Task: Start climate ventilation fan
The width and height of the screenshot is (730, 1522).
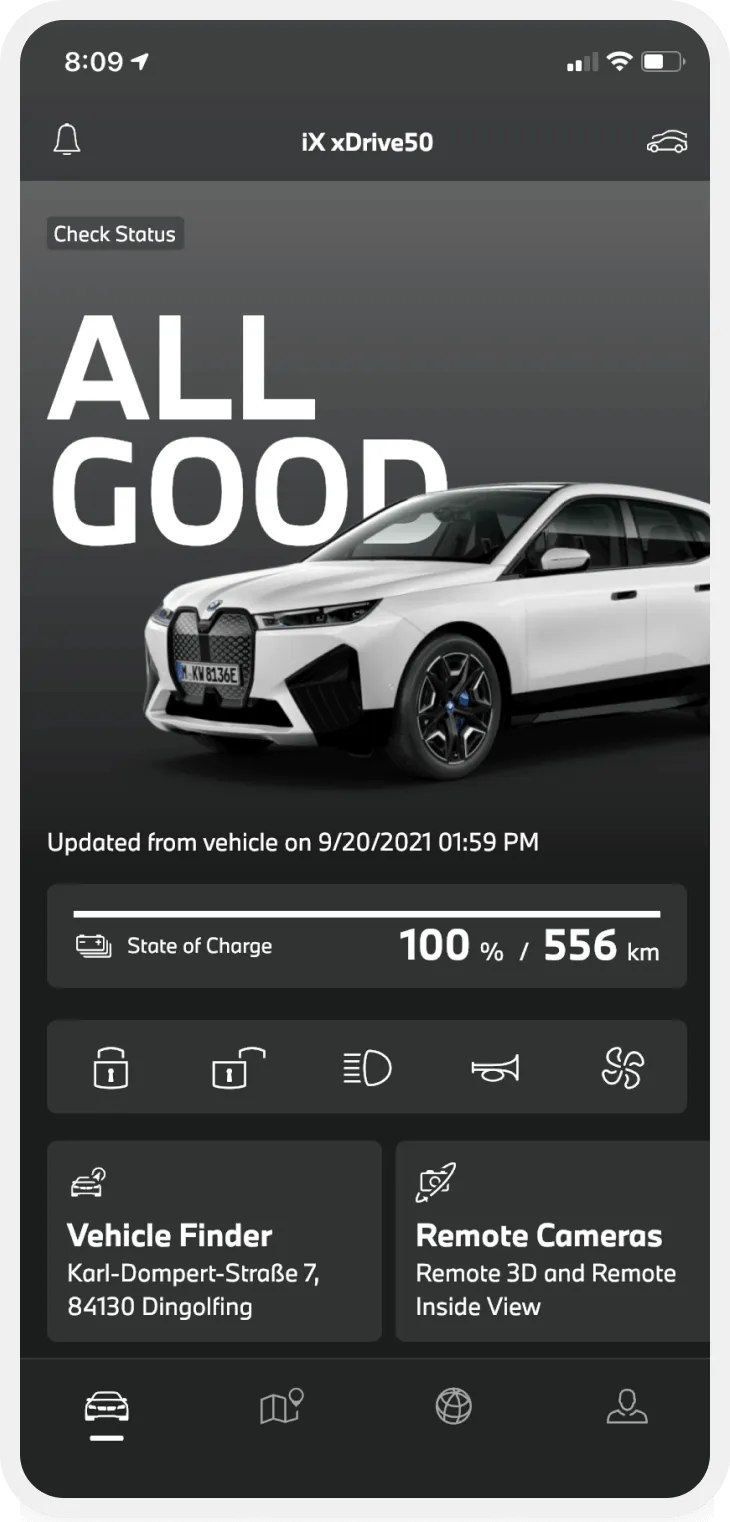Action: pyautogui.click(x=623, y=1067)
